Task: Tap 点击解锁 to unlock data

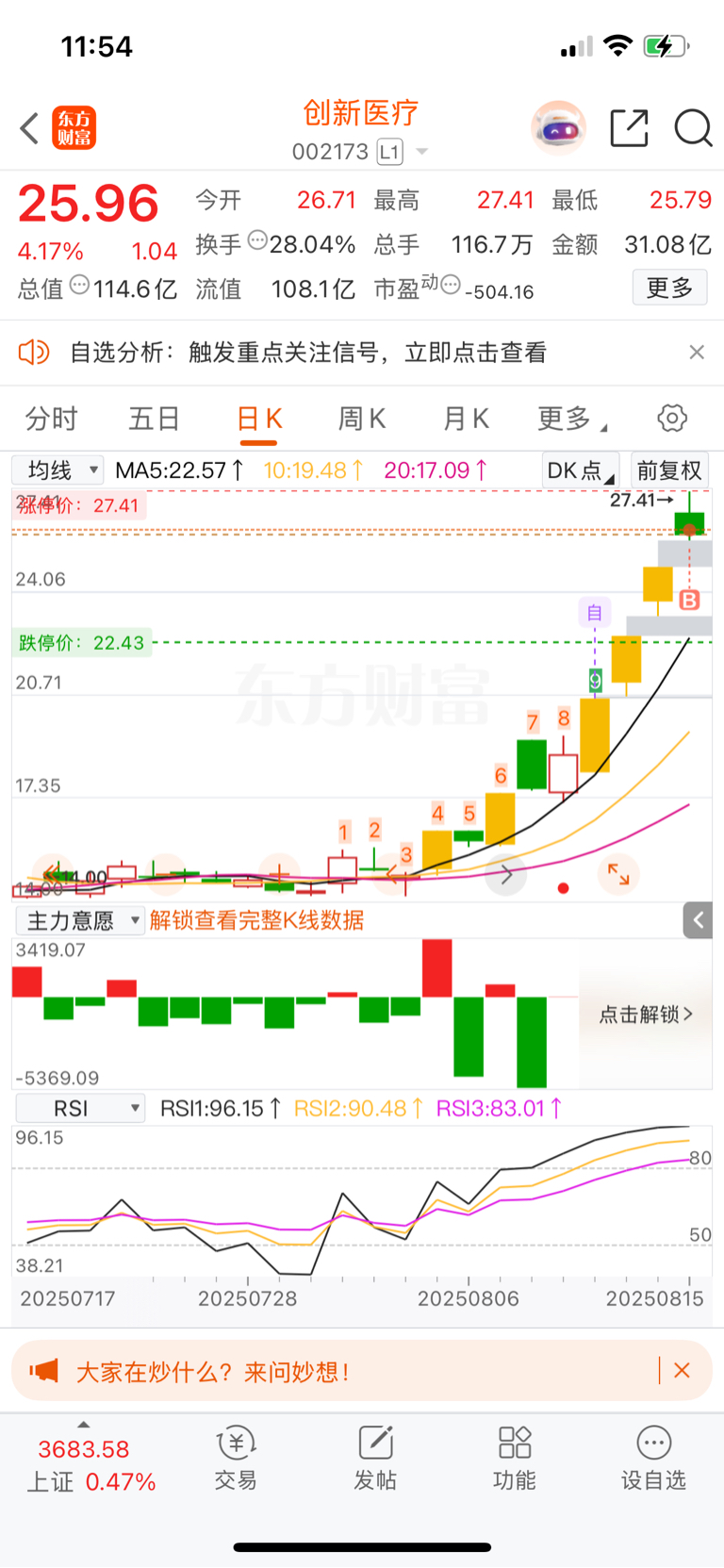Action: (x=646, y=1015)
